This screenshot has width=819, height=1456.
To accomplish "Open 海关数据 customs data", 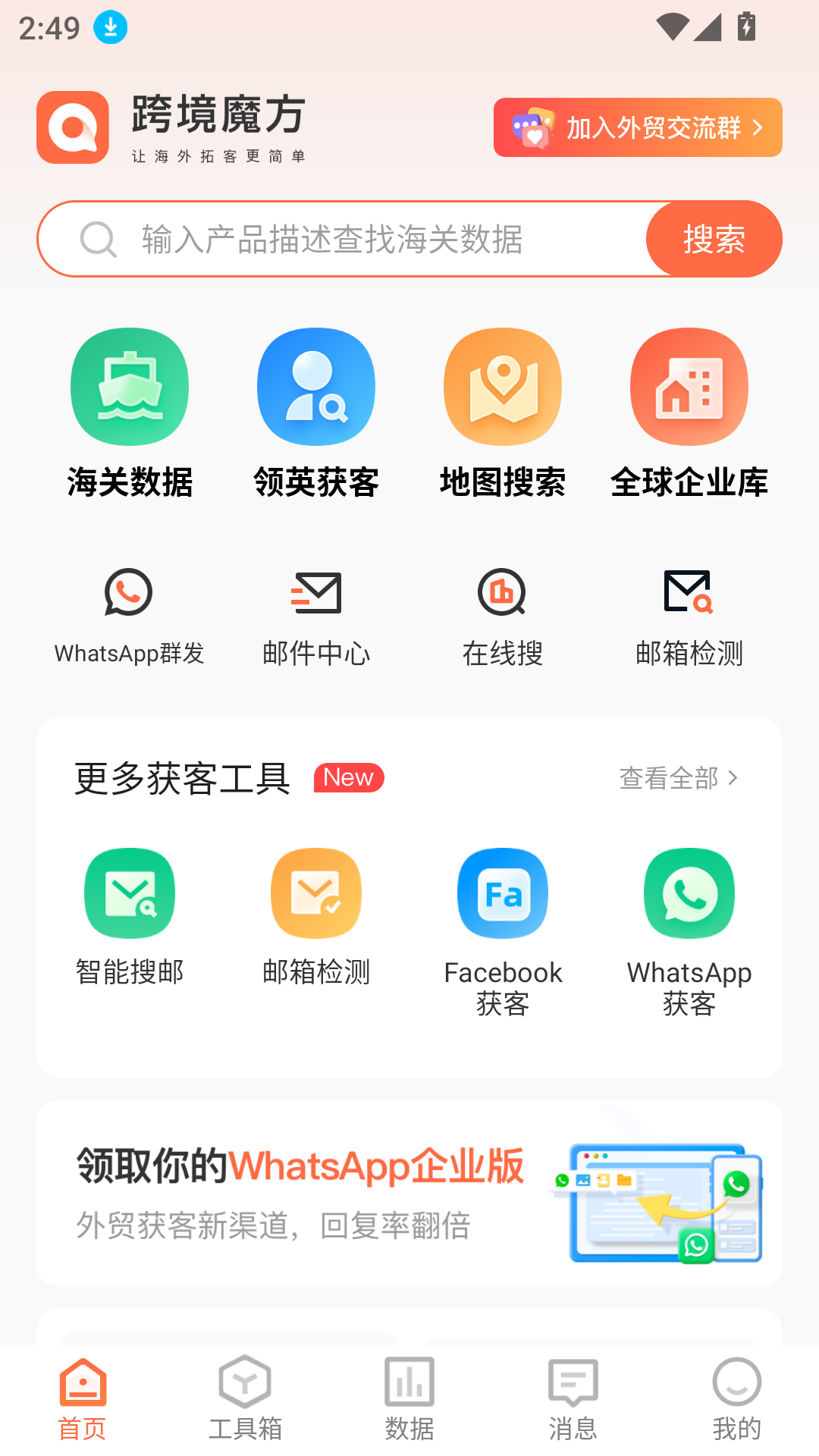I will click(130, 413).
